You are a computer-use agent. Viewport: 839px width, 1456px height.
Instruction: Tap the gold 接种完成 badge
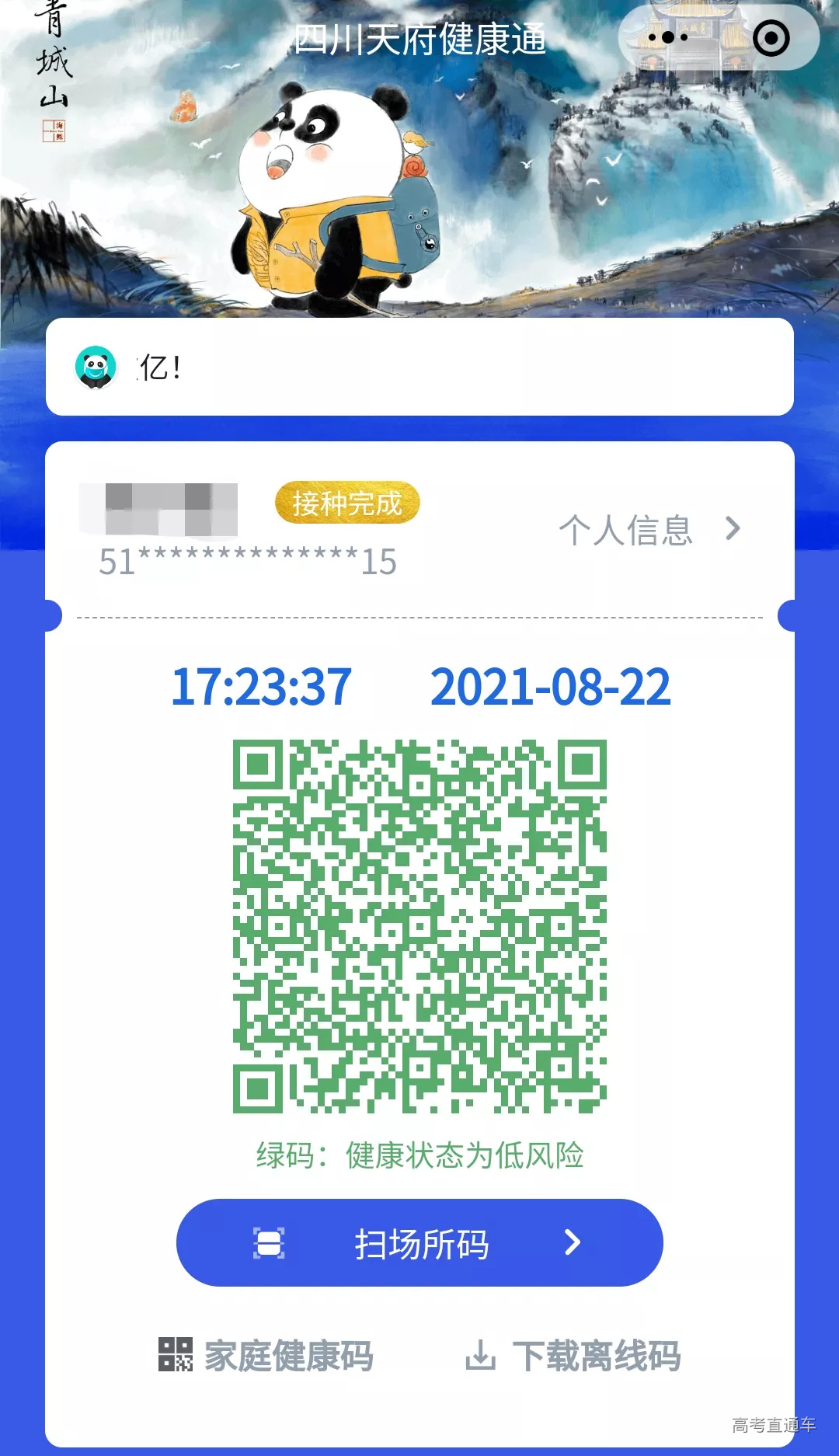coord(347,503)
